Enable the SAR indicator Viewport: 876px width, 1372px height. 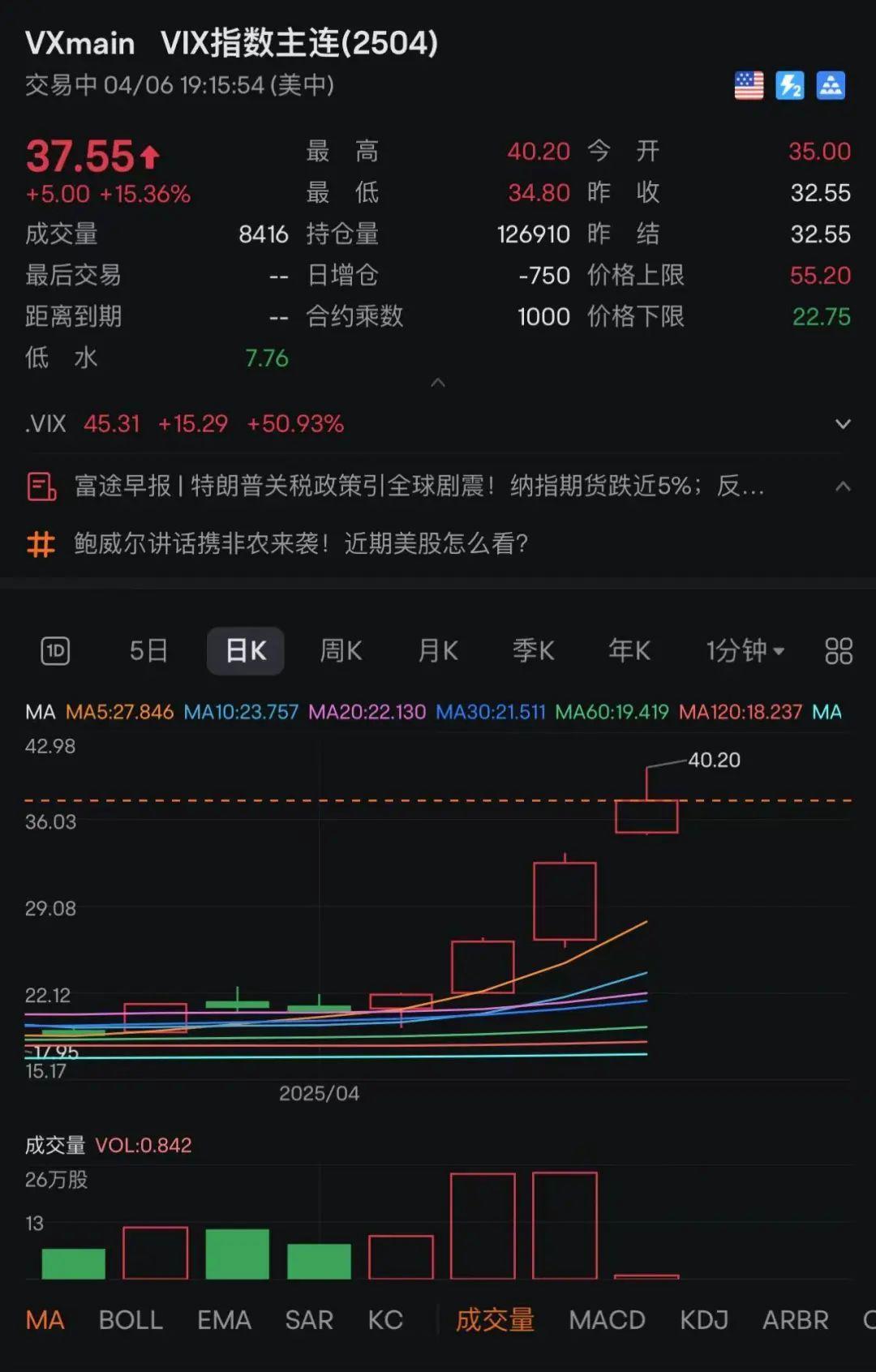tap(309, 1319)
